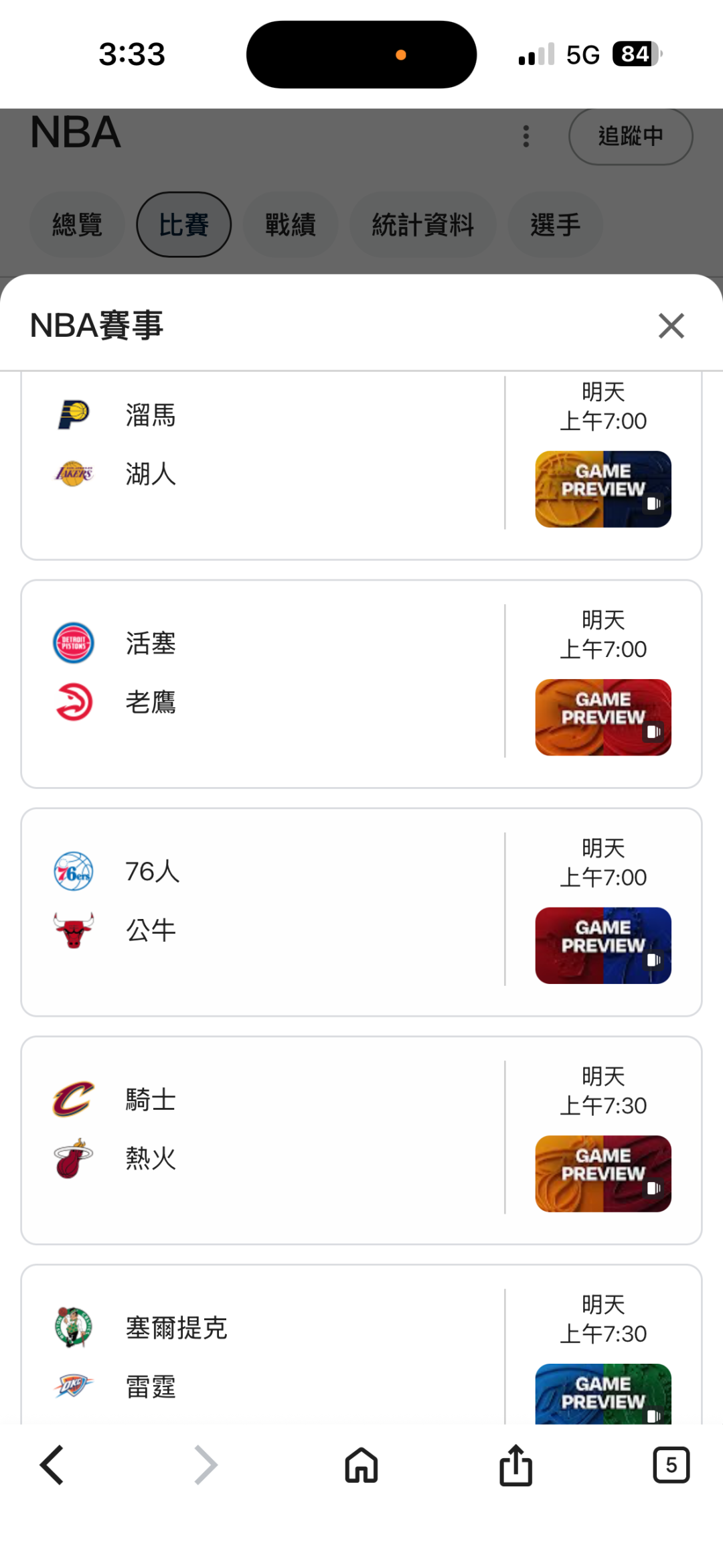
Task: Watch game preview for 溜馬 vs 湖人
Action: (602, 489)
